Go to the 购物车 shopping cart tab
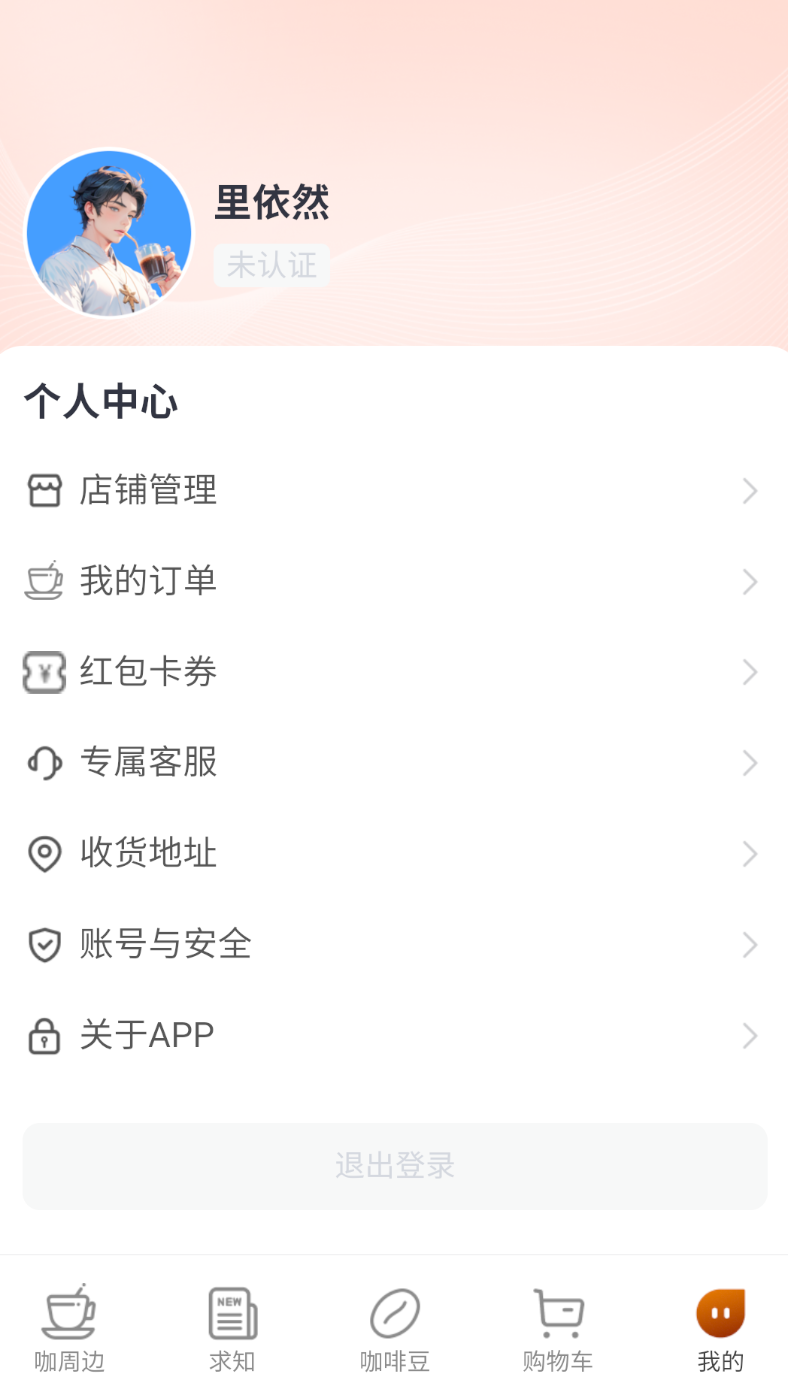 click(x=558, y=1329)
